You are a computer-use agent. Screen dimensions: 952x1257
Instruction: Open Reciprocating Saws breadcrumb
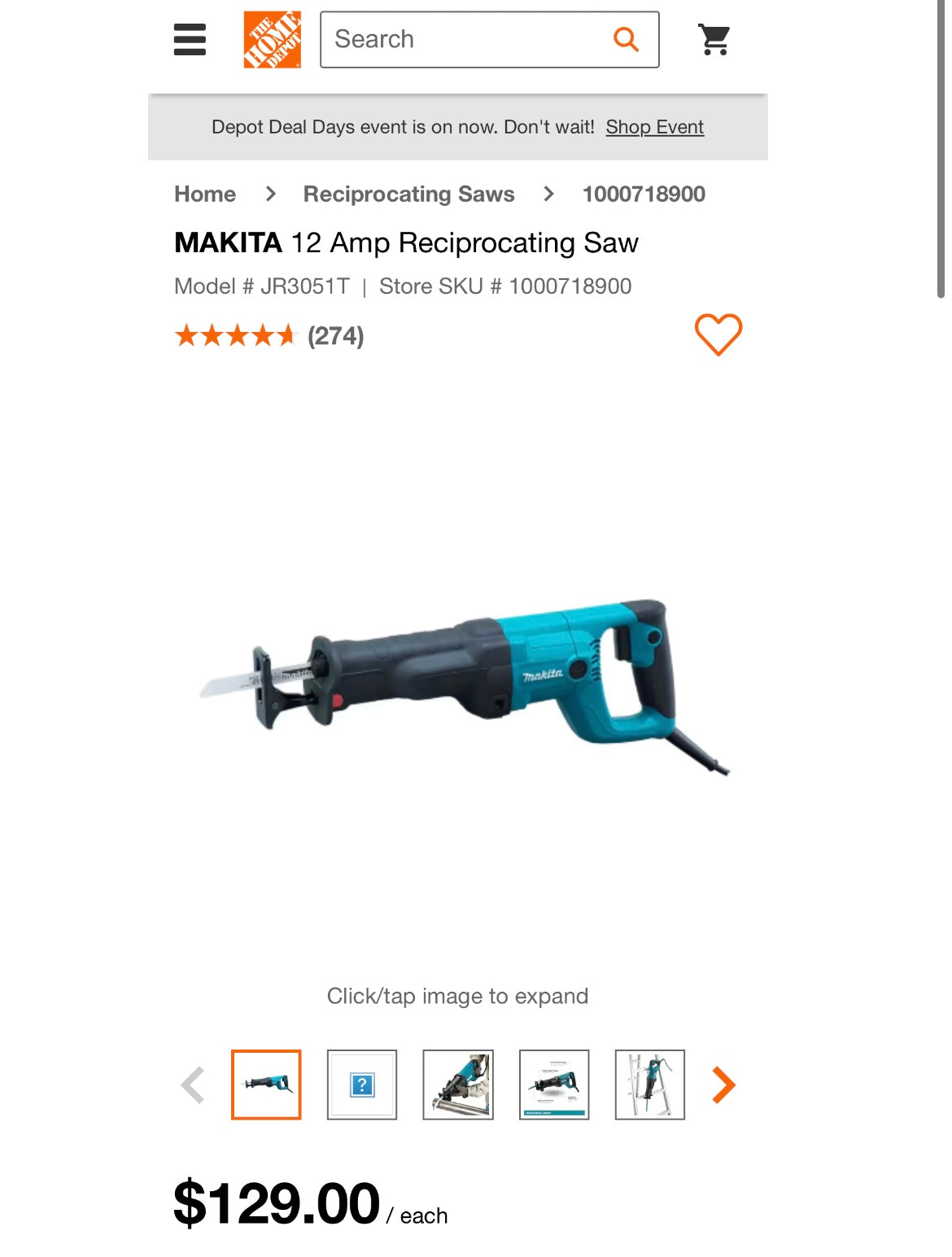coord(408,194)
